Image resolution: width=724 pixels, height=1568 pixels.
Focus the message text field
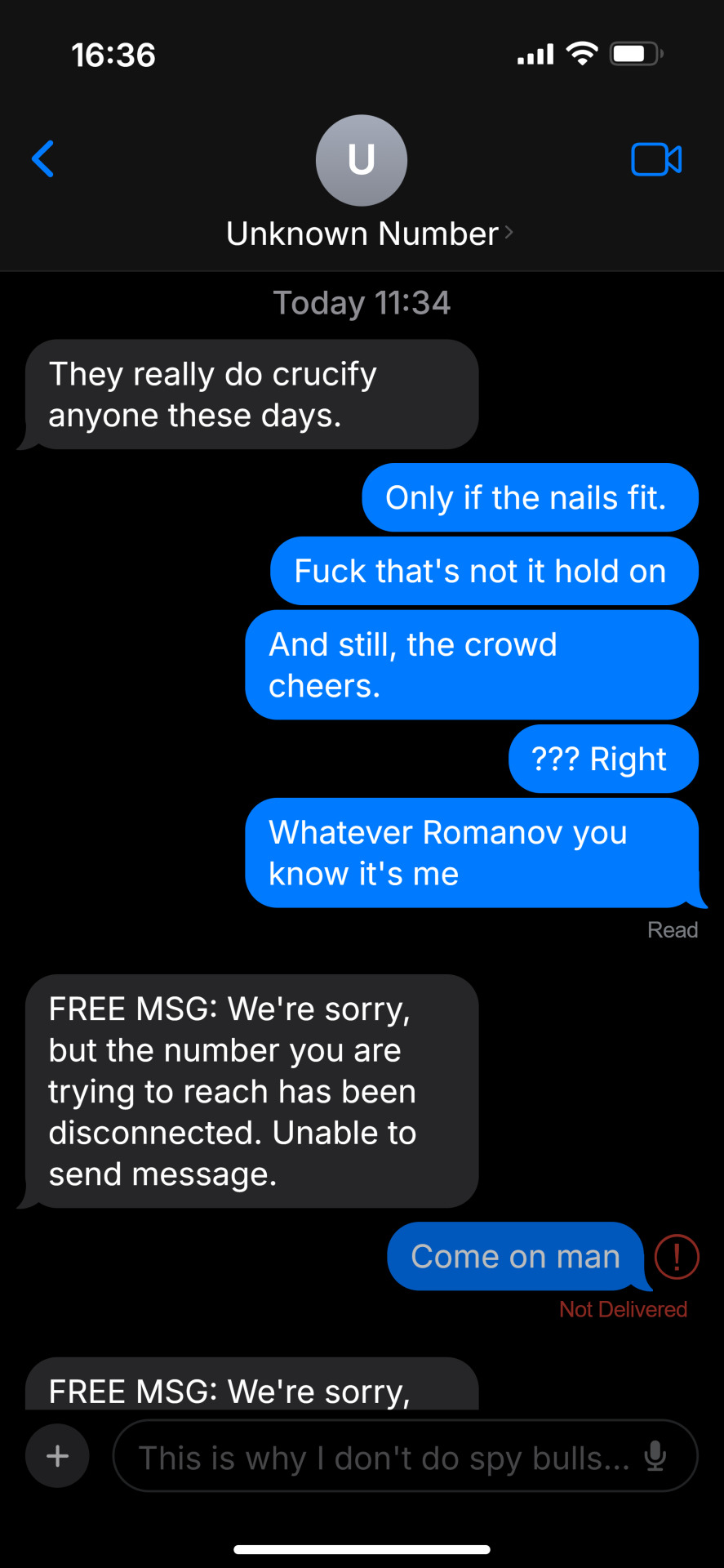point(384,1457)
